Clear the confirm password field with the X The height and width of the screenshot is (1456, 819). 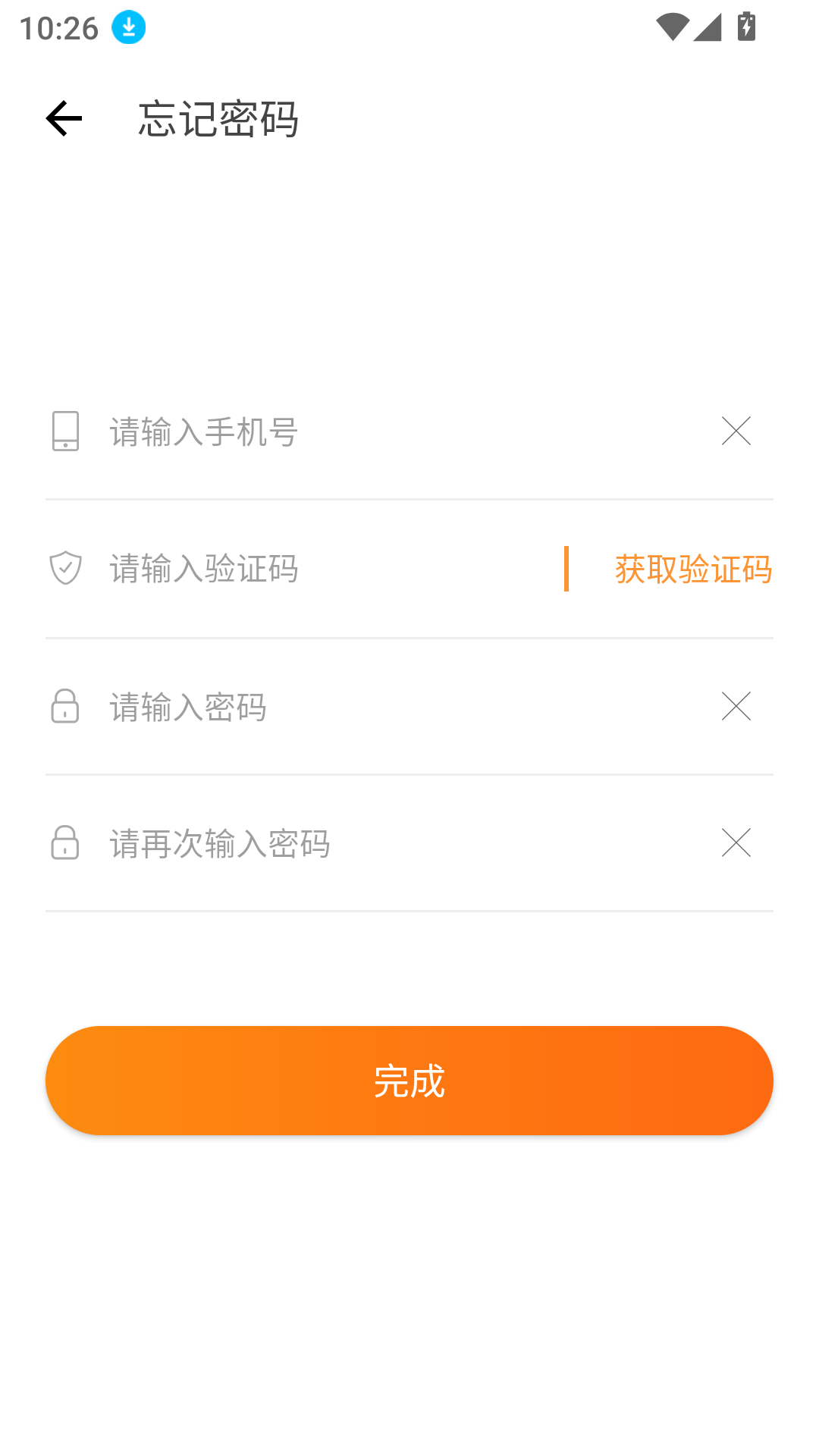[736, 842]
